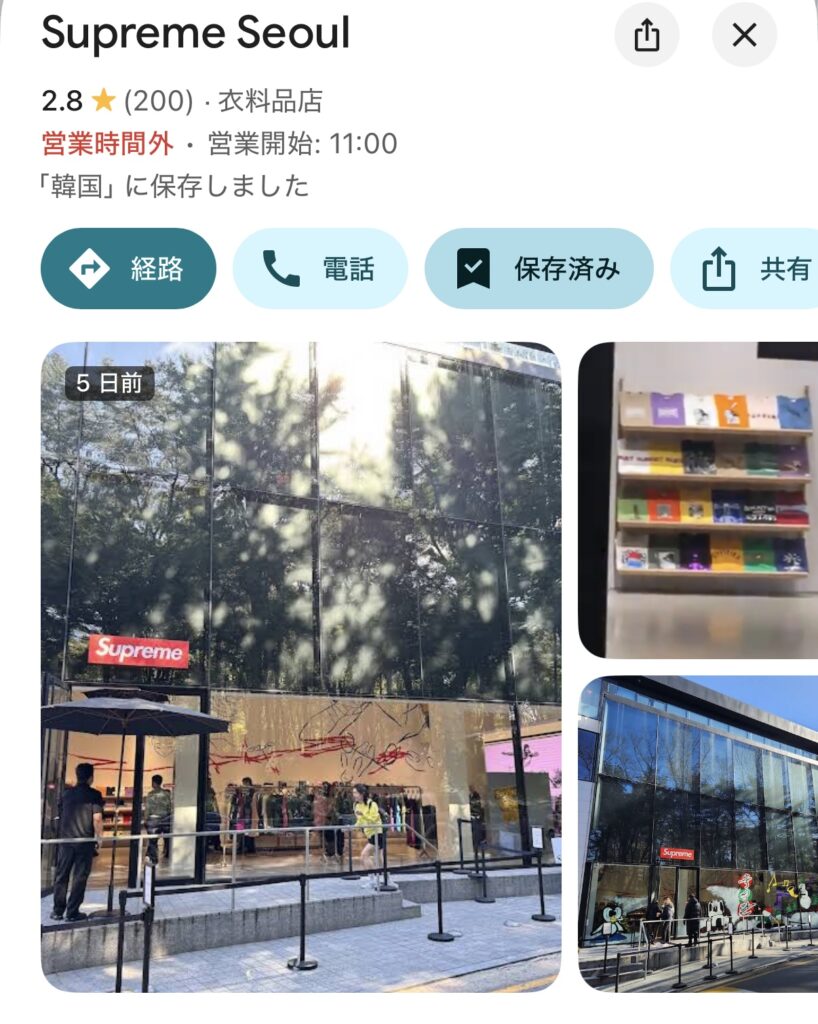Screen dimensions: 818x1024
Task: Open the photo of T-shirt shelves
Action: (700, 500)
